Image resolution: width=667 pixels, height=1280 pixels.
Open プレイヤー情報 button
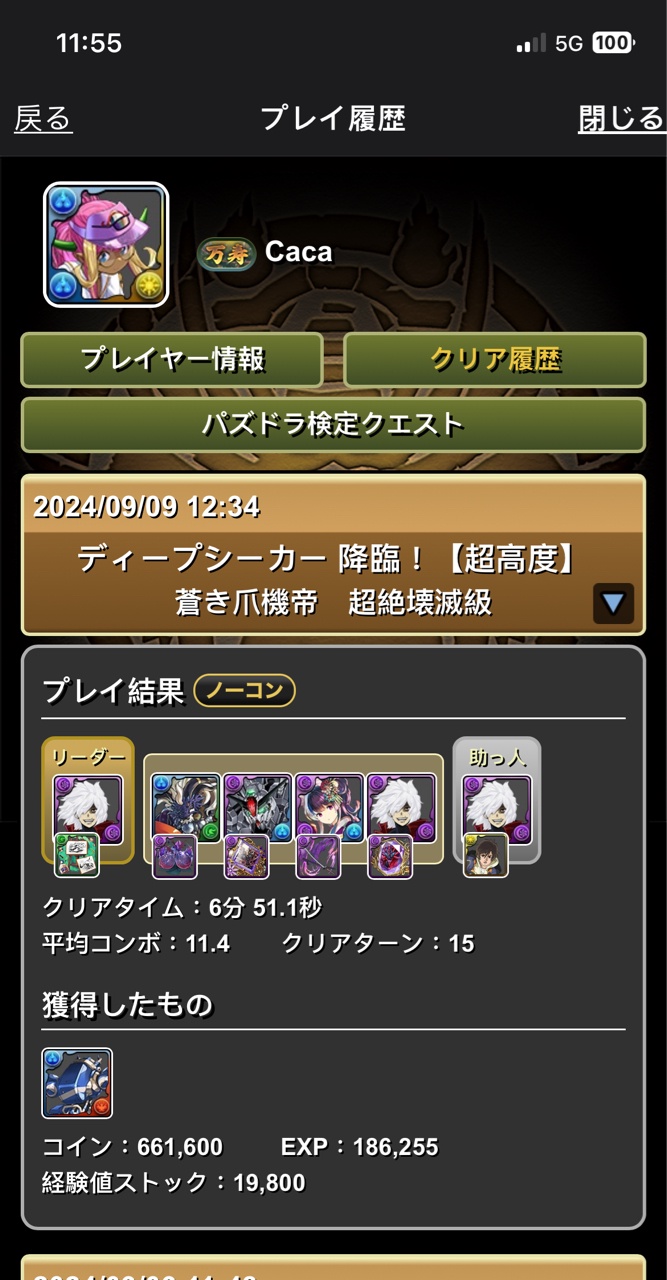click(172, 360)
